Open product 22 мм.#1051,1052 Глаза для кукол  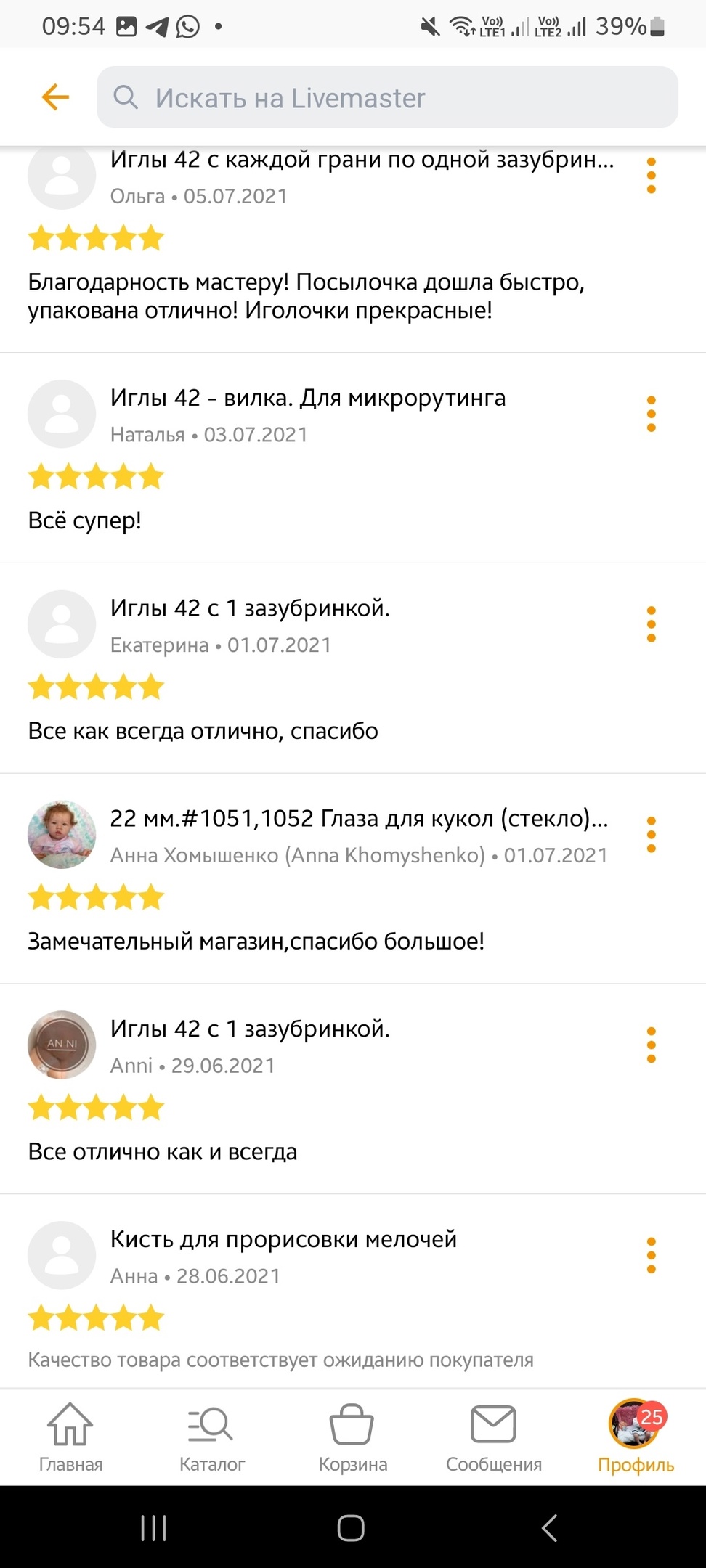pos(359,819)
